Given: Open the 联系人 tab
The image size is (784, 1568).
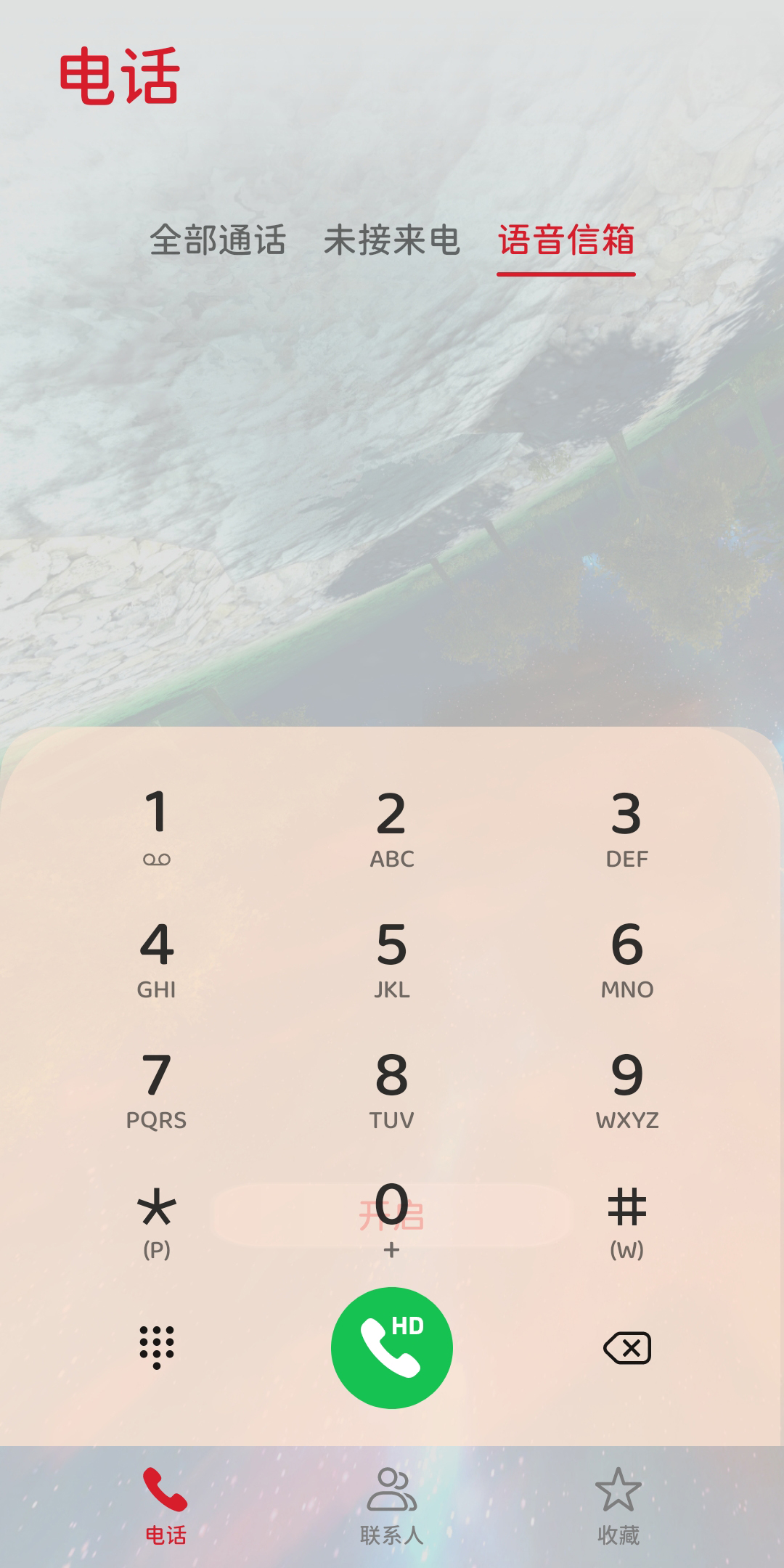Looking at the screenshot, I should pos(392,1506).
